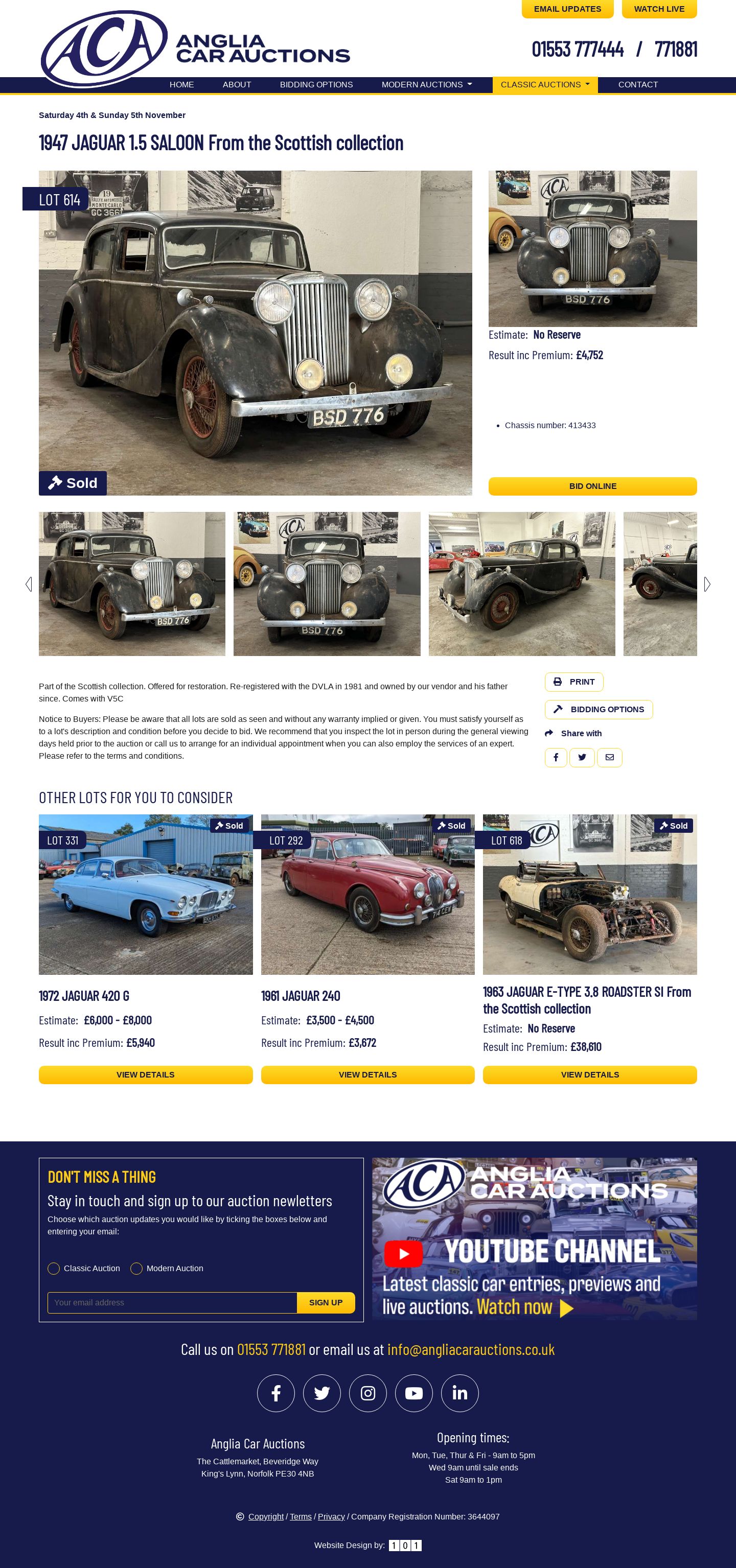This screenshot has width=736, height=1568.
Task: Print this lot page
Action: pyautogui.click(x=573, y=682)
